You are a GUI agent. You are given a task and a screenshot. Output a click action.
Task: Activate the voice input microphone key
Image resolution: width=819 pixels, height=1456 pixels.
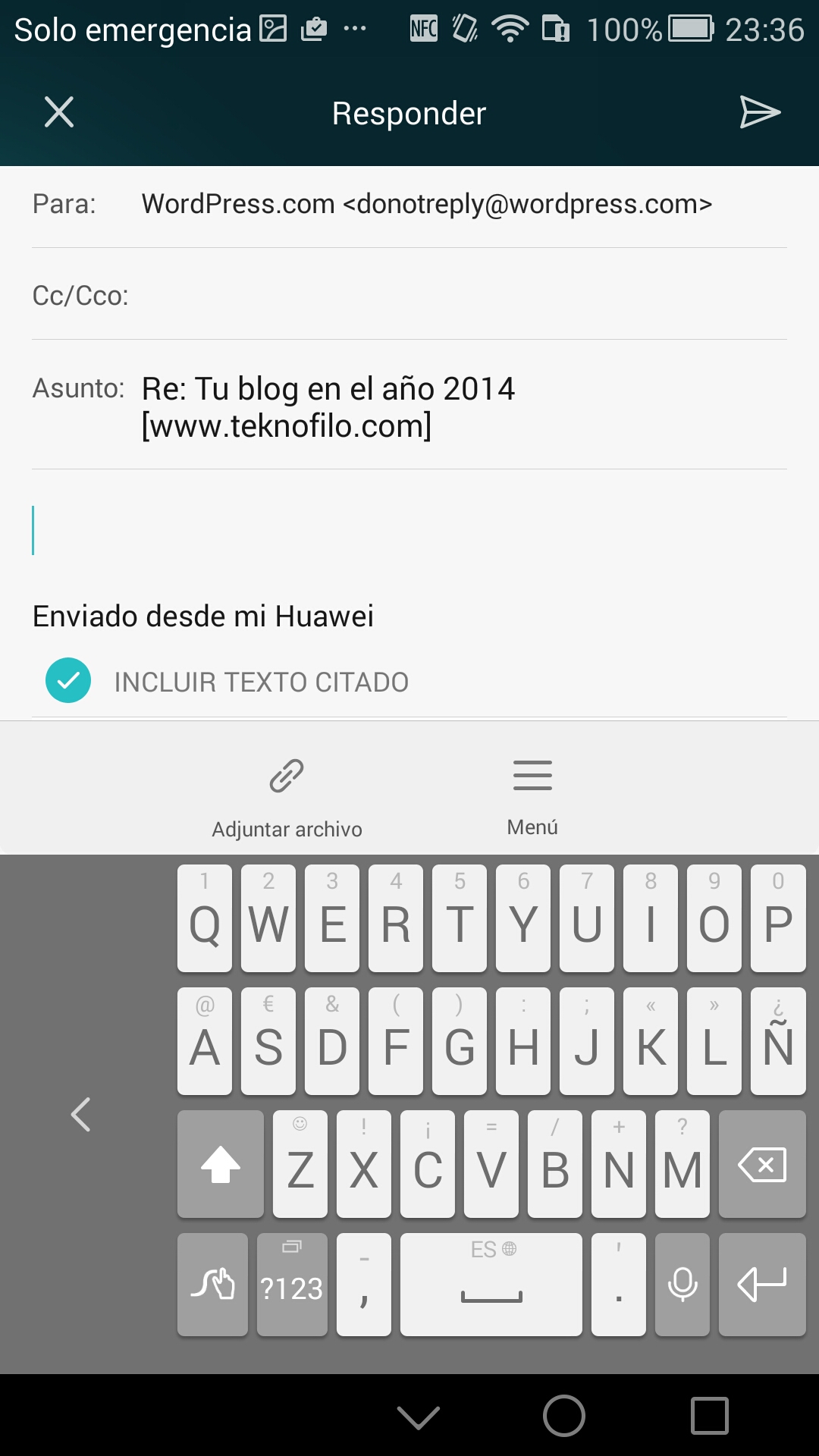(682, 1285)
